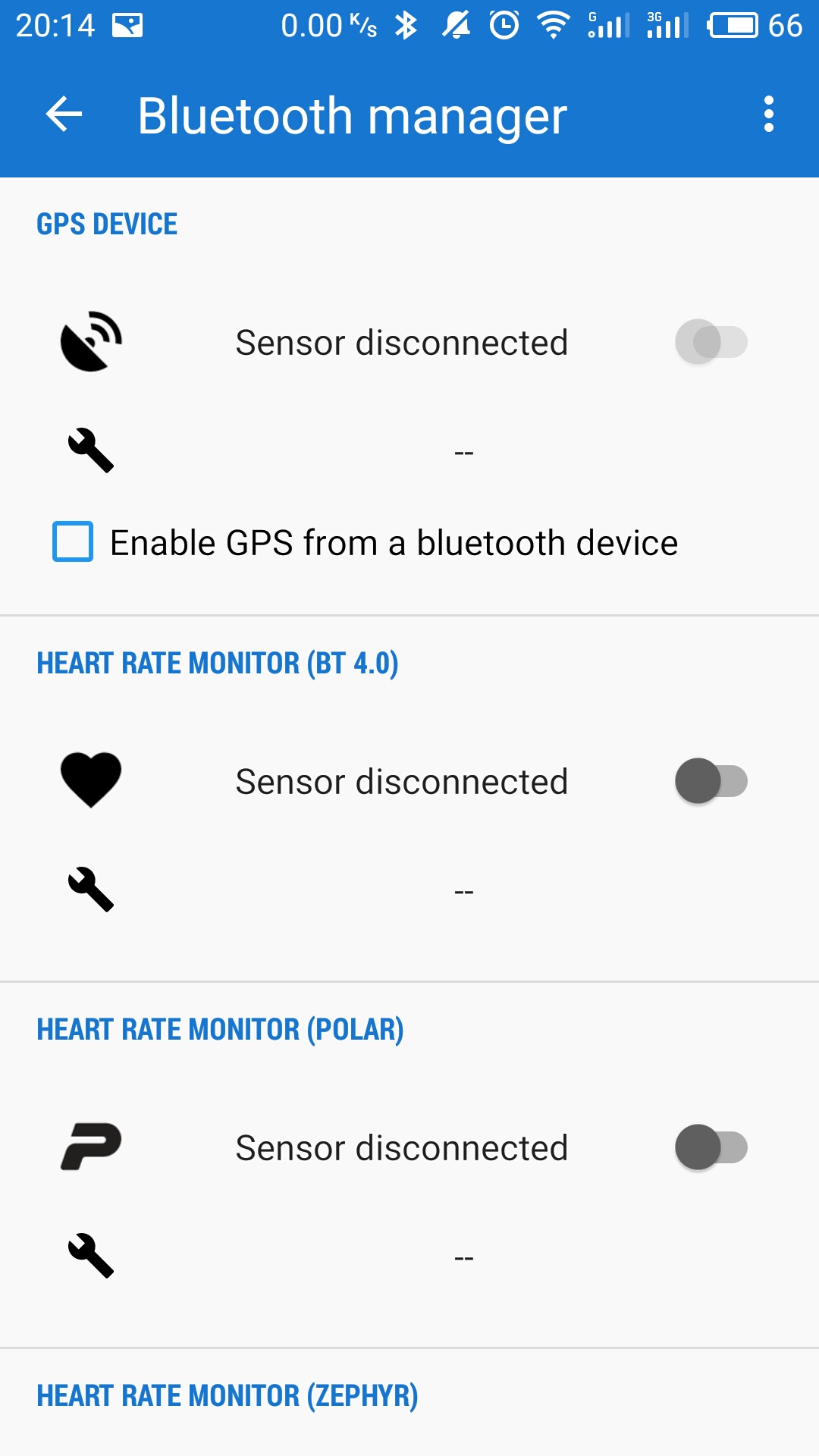Screen dimensions: 819x1456
Task: Configure the BT 4.0 heart rate monitor device
Action: (91, 890)
